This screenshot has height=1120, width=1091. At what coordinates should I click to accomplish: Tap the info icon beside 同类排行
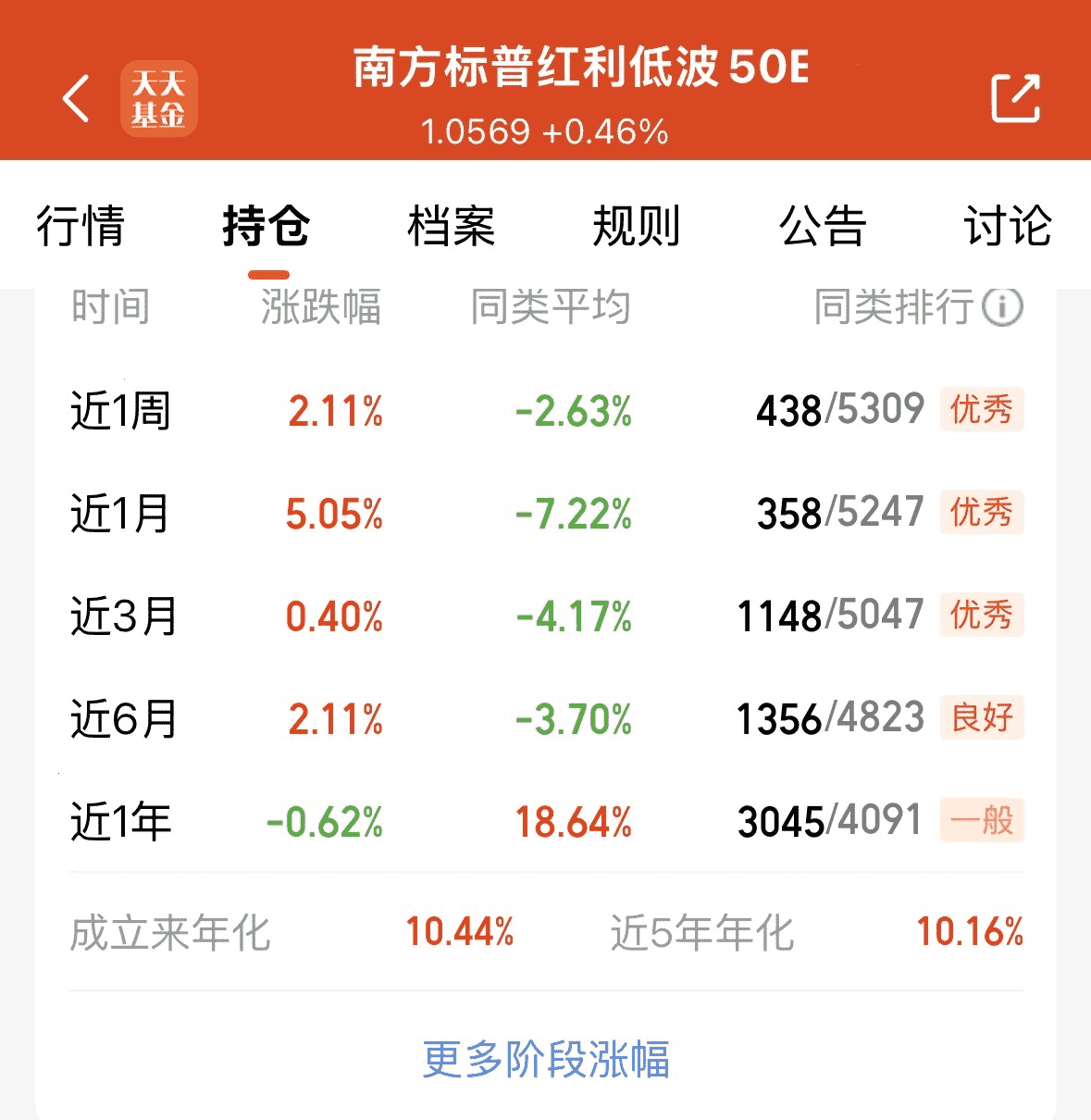pyautogui.click(x=1002, y=307)
